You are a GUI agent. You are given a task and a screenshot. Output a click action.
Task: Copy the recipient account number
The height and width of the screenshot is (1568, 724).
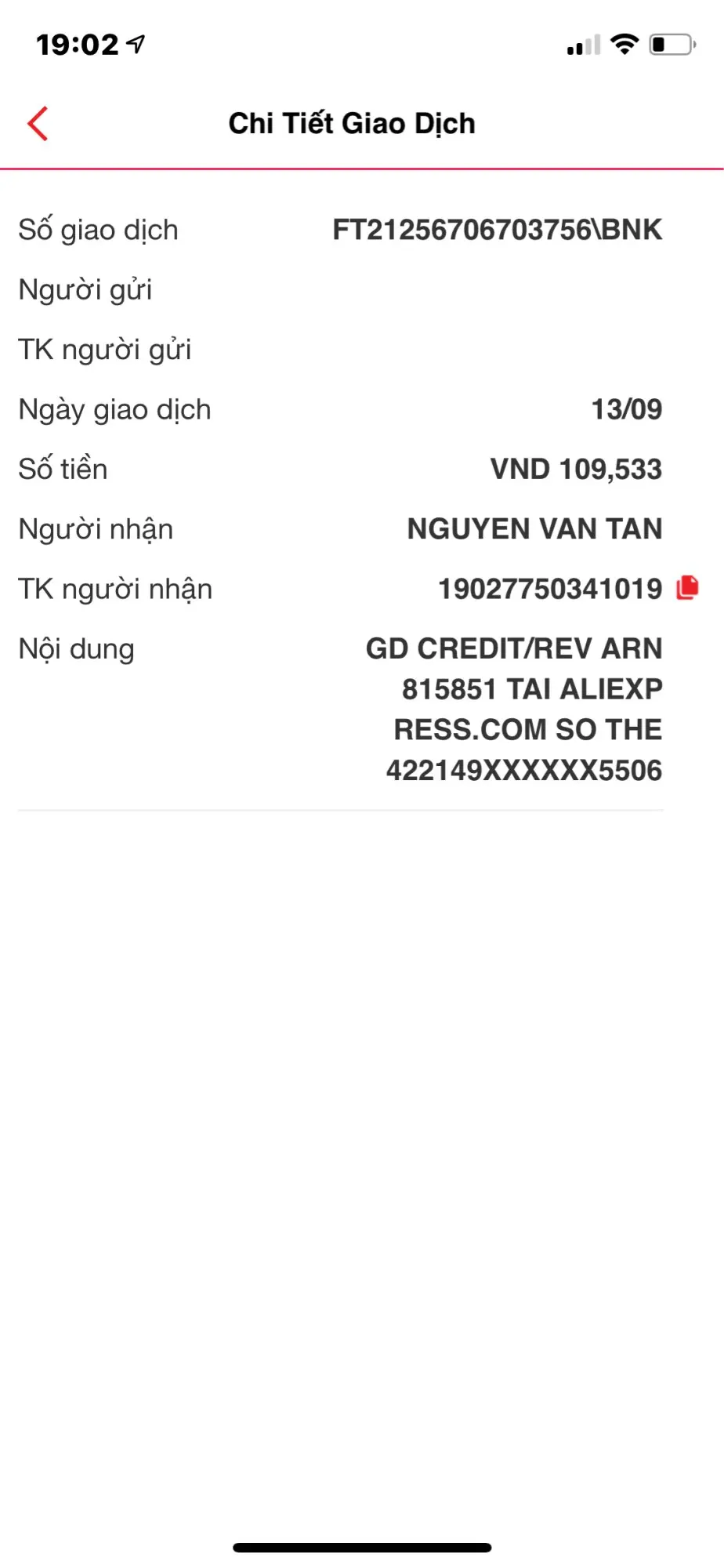[x=687, y=588]
